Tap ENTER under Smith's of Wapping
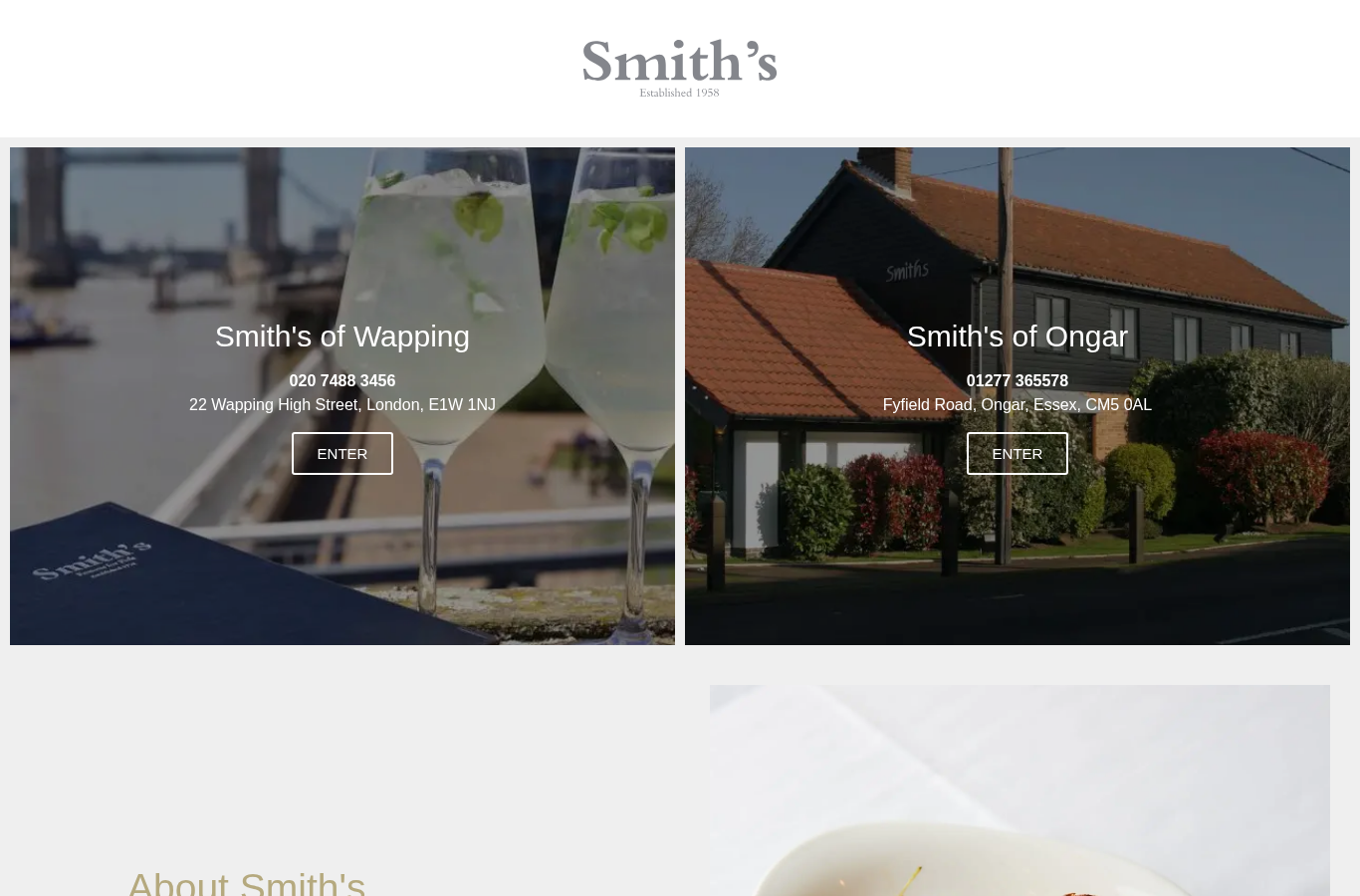Screen dimensions: 1360x896 point(341,453)
